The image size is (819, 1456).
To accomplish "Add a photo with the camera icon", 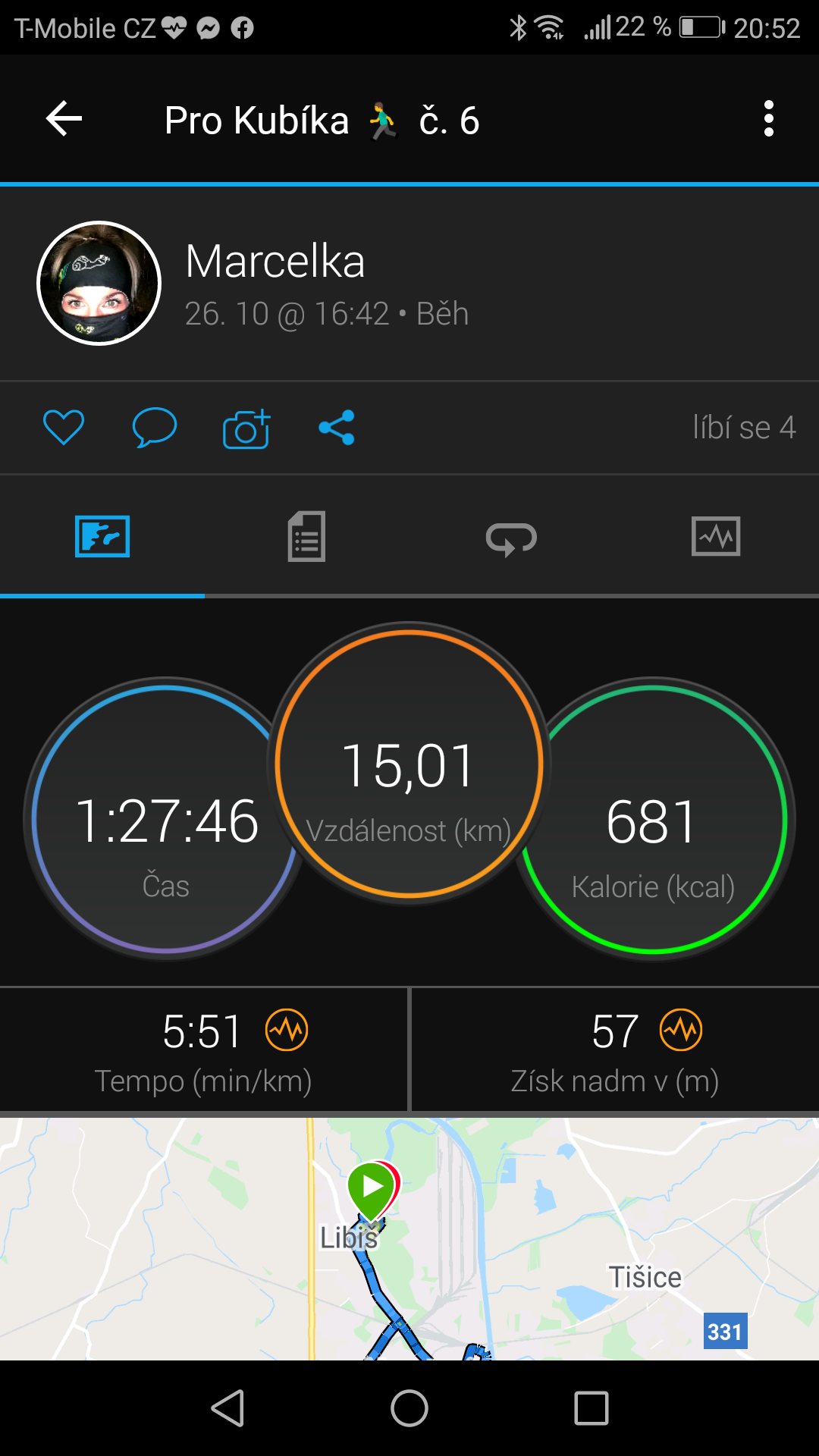I will tap(246, 428).
